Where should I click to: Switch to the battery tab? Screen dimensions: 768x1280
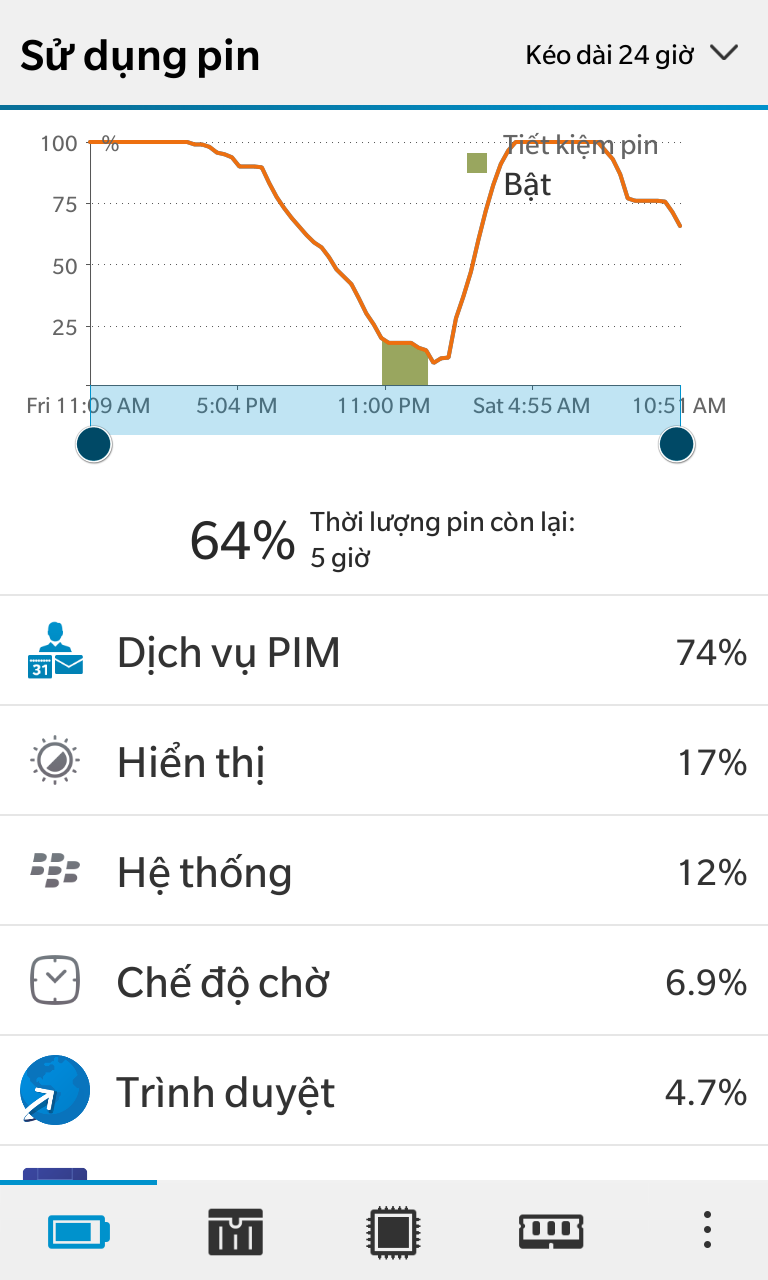point(78,1231)
